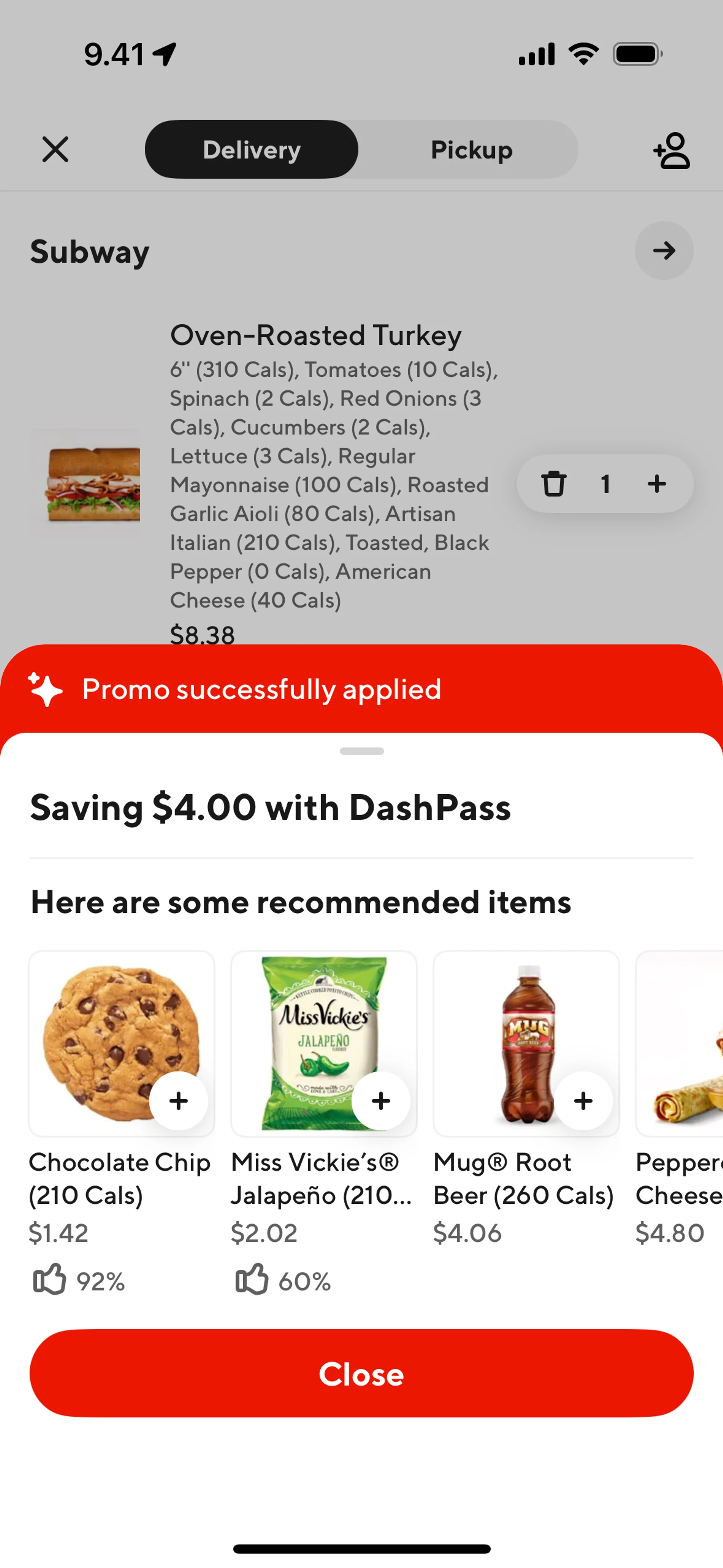Switch to the Pickup option
The height and width of the screenshot is (1568, 723).
pyautogui.click(x=471, y=149)
